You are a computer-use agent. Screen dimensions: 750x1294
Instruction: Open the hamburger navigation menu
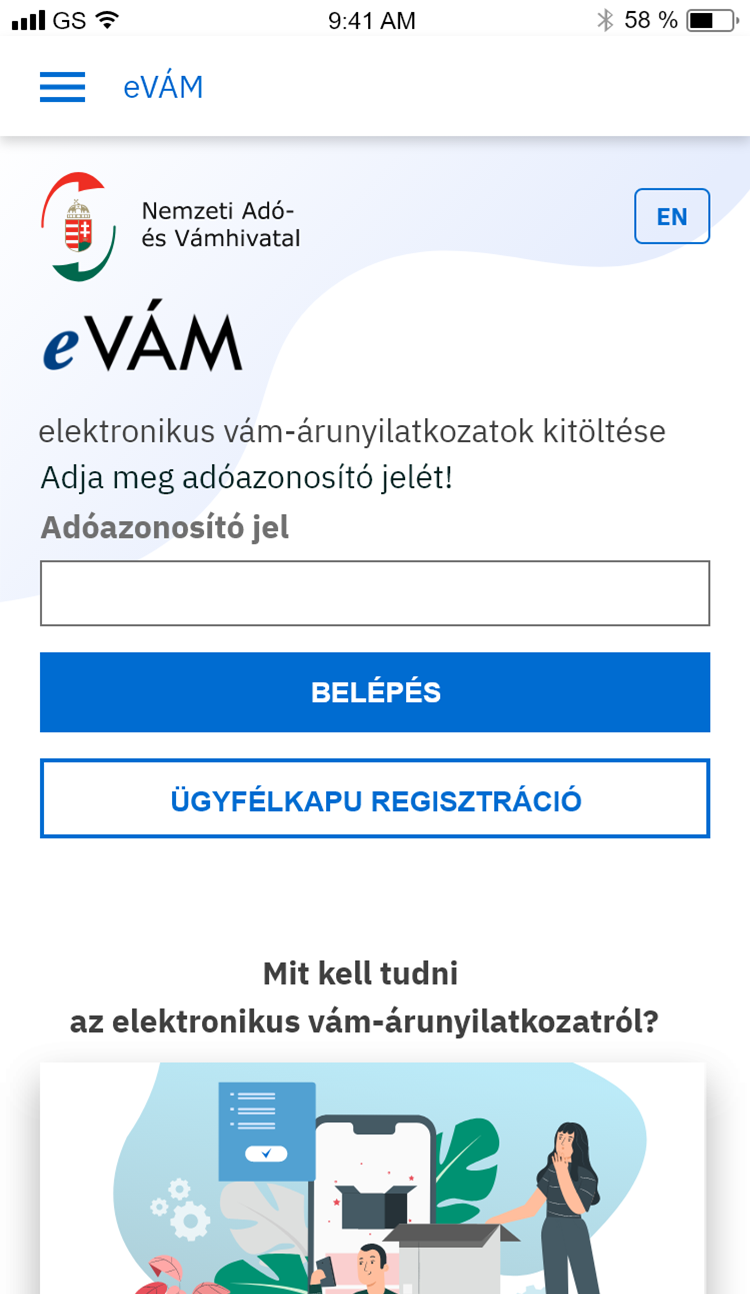click(x=62, y=88)
